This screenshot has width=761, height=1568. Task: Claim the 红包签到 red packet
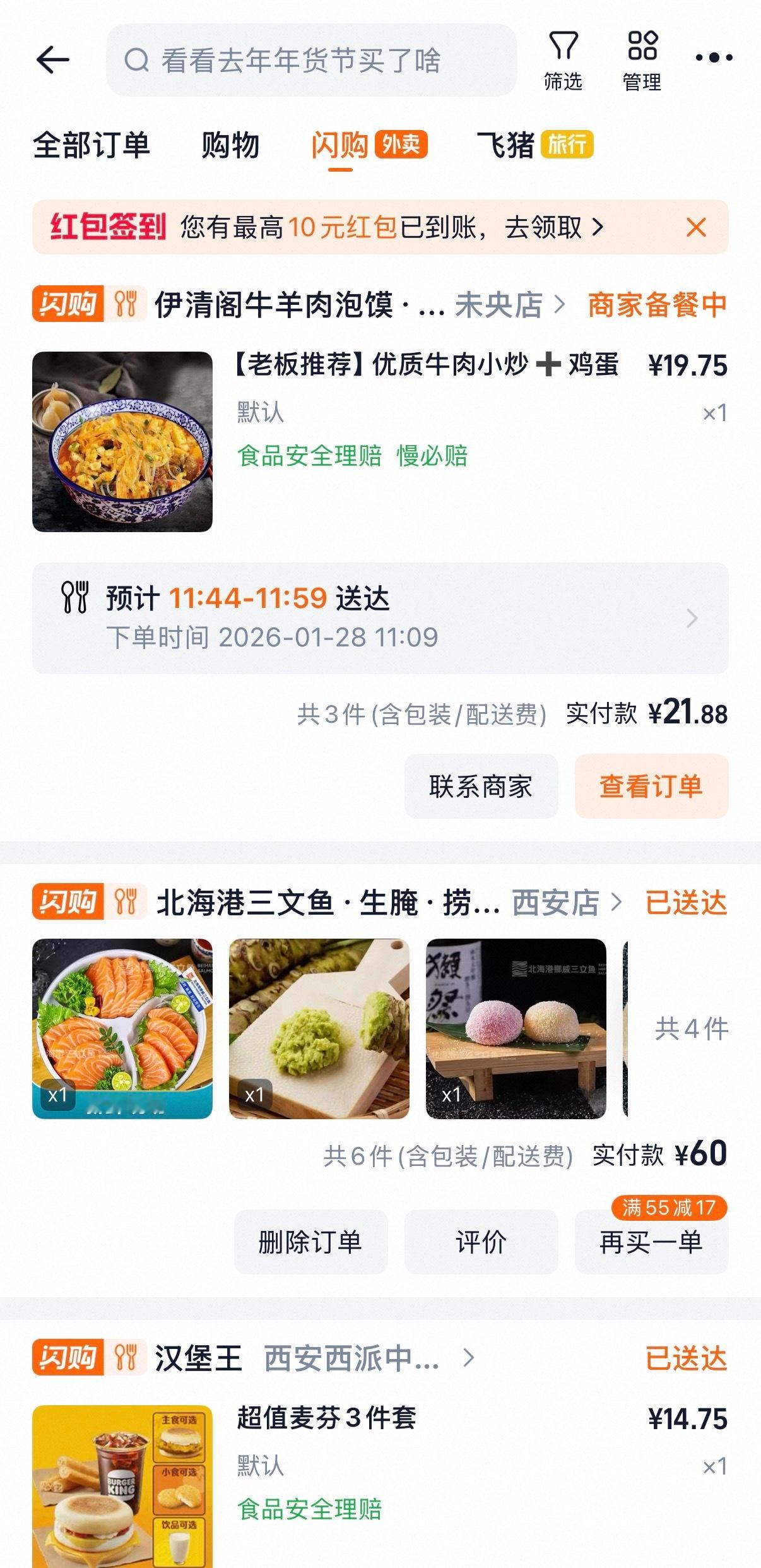(391, 227)
